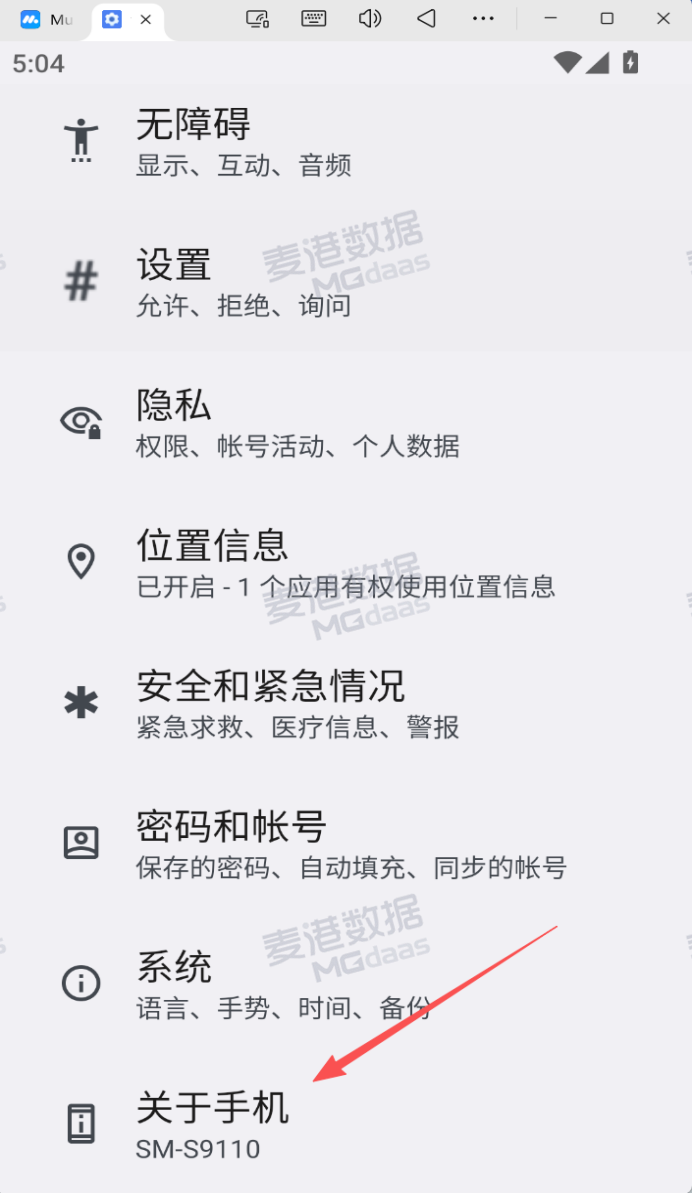Close the emulator window
Image resolution: width=692 pixels, height=1193 pixels.
click(663, 18)
